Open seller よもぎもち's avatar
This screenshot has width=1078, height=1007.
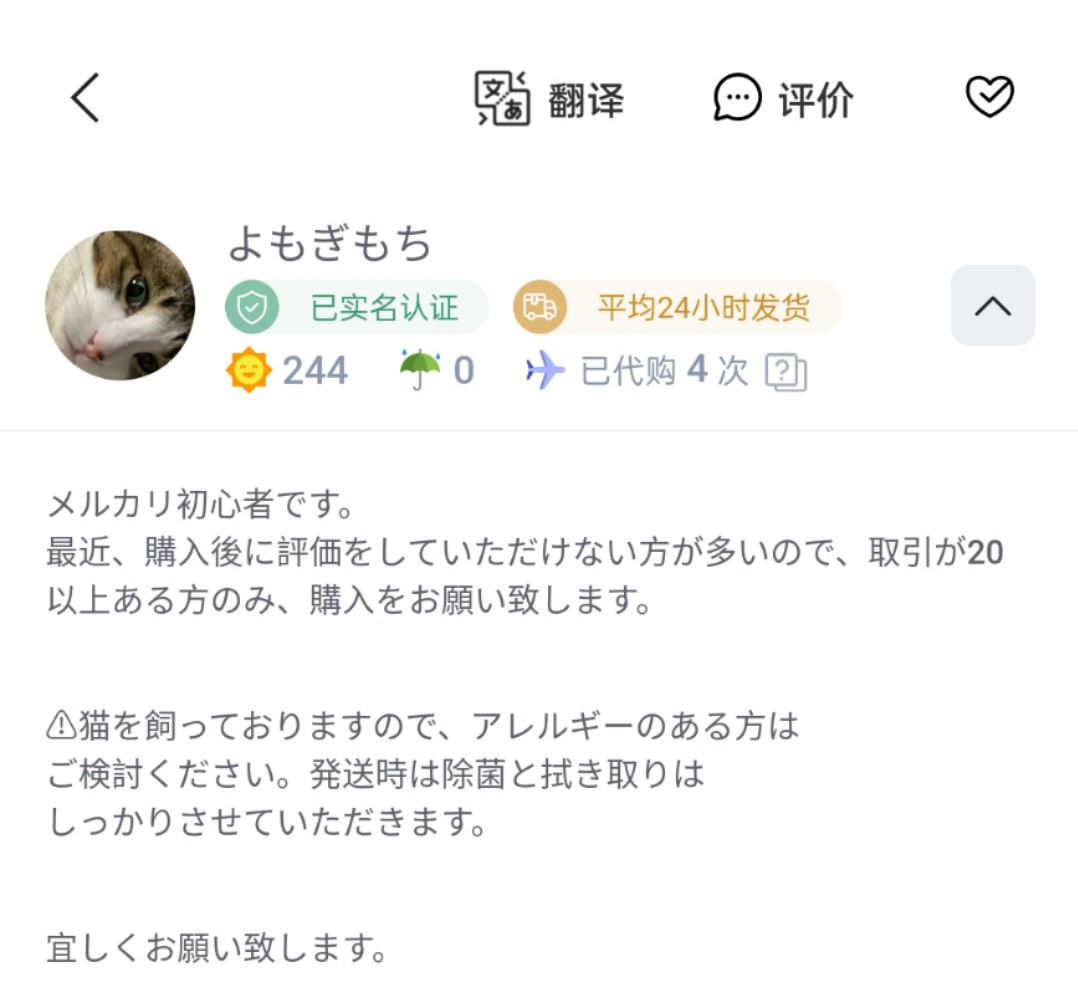(x=120, y=305)
